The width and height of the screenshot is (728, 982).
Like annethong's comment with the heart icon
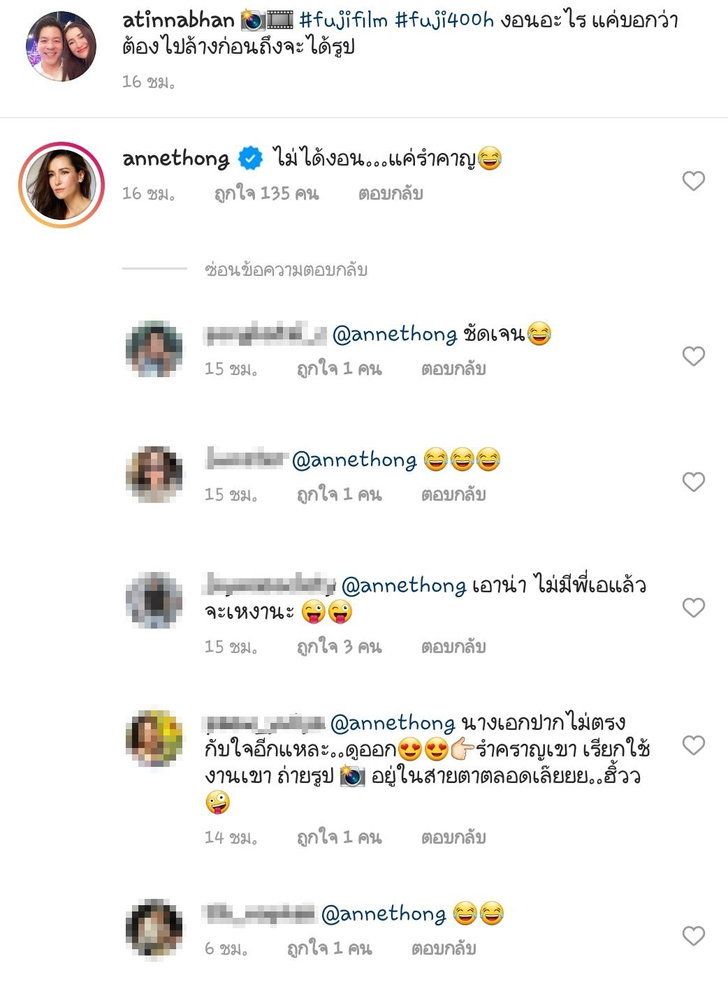pyautogui.click(x=693, y=180)
